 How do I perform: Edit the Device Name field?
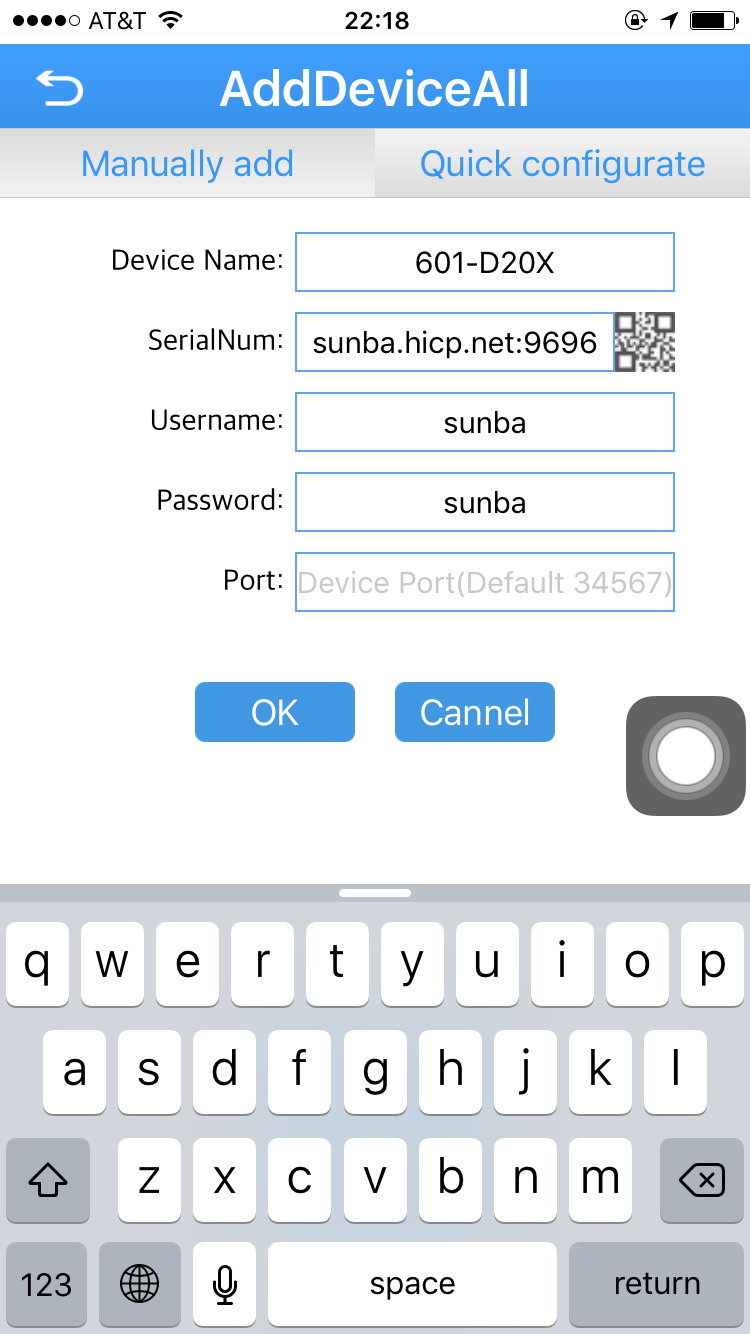click(x=485, y=262)
